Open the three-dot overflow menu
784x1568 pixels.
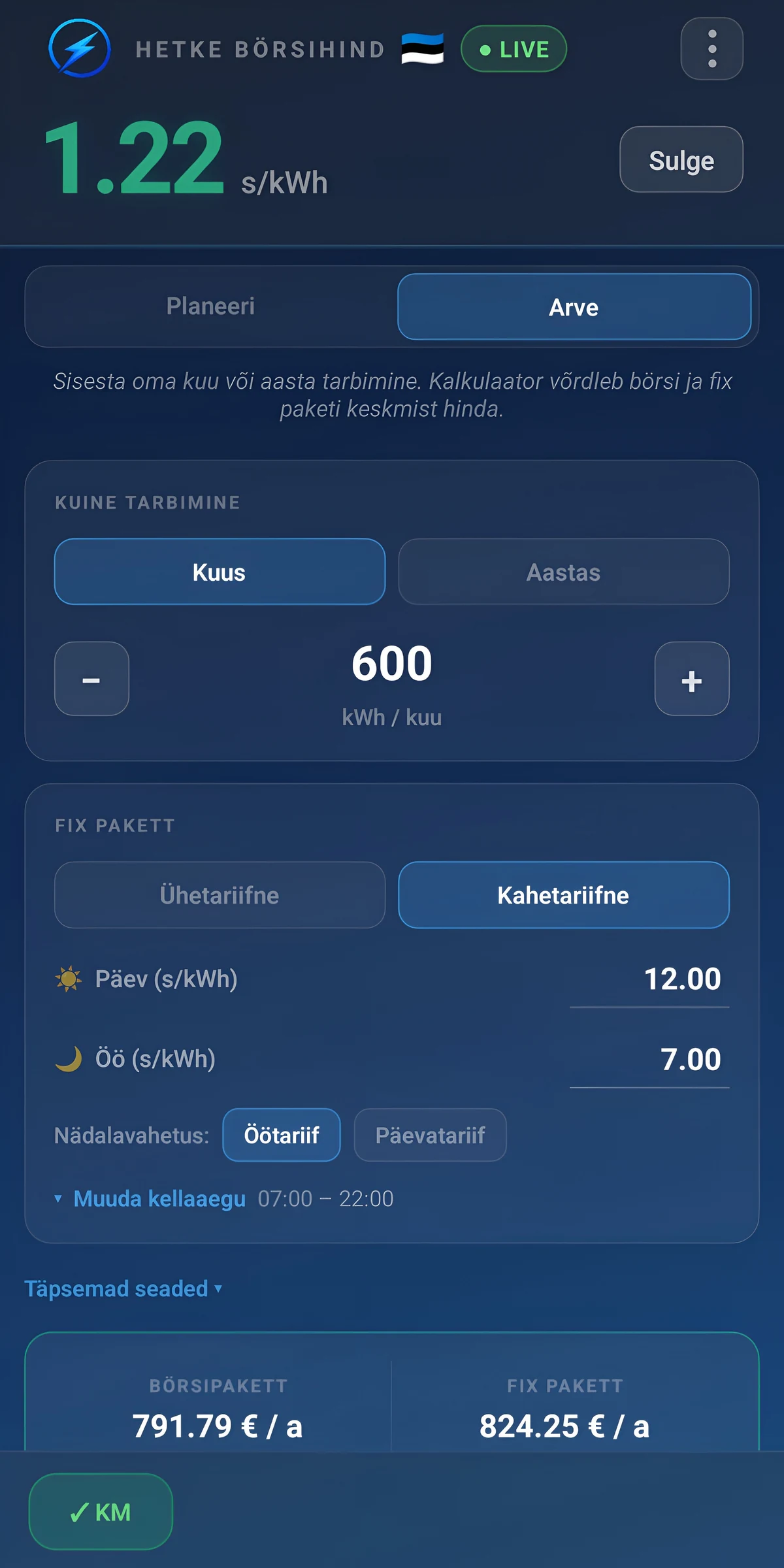[x=711, y=49]
